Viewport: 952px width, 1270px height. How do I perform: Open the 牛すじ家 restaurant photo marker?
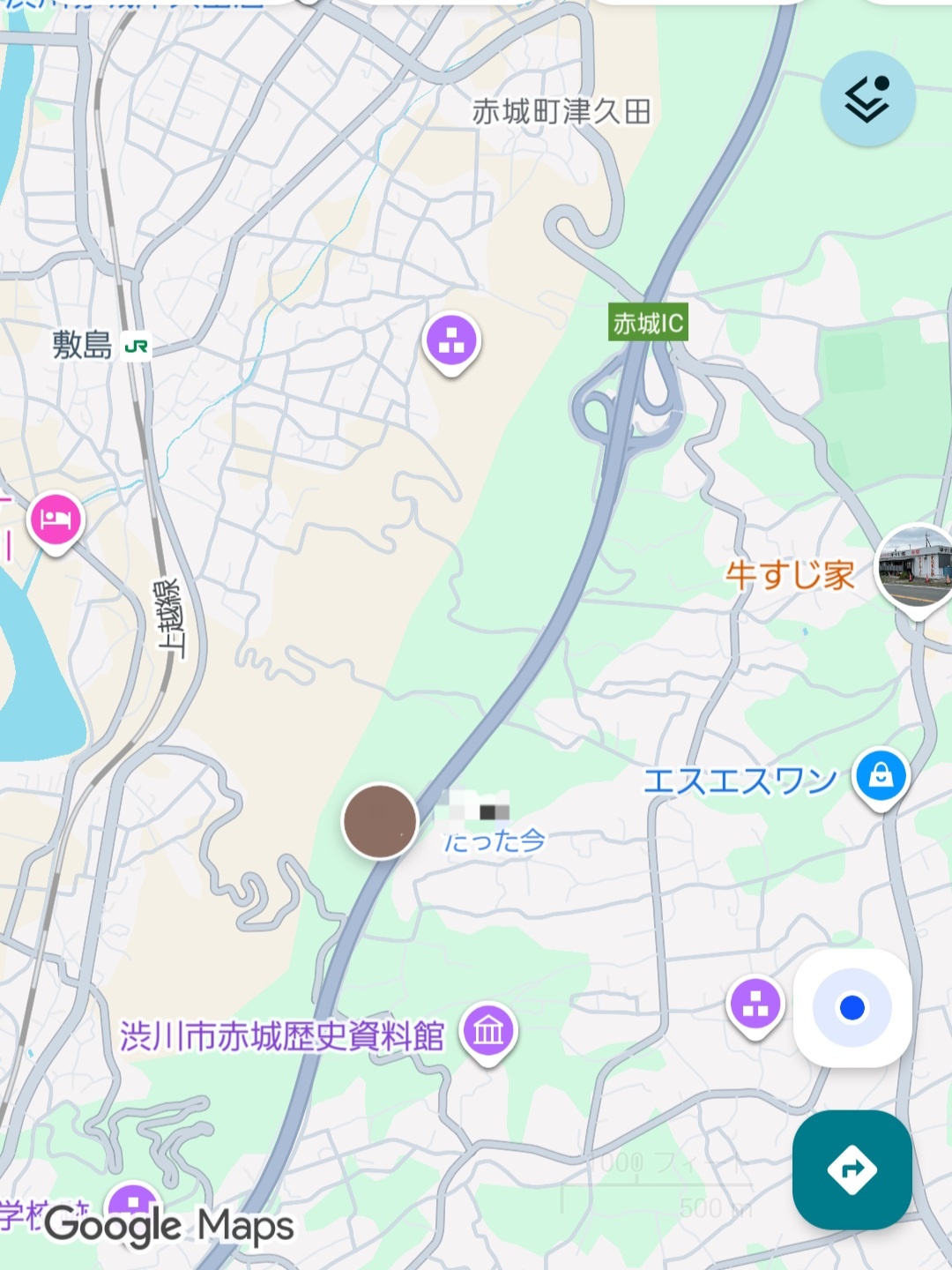917,566
